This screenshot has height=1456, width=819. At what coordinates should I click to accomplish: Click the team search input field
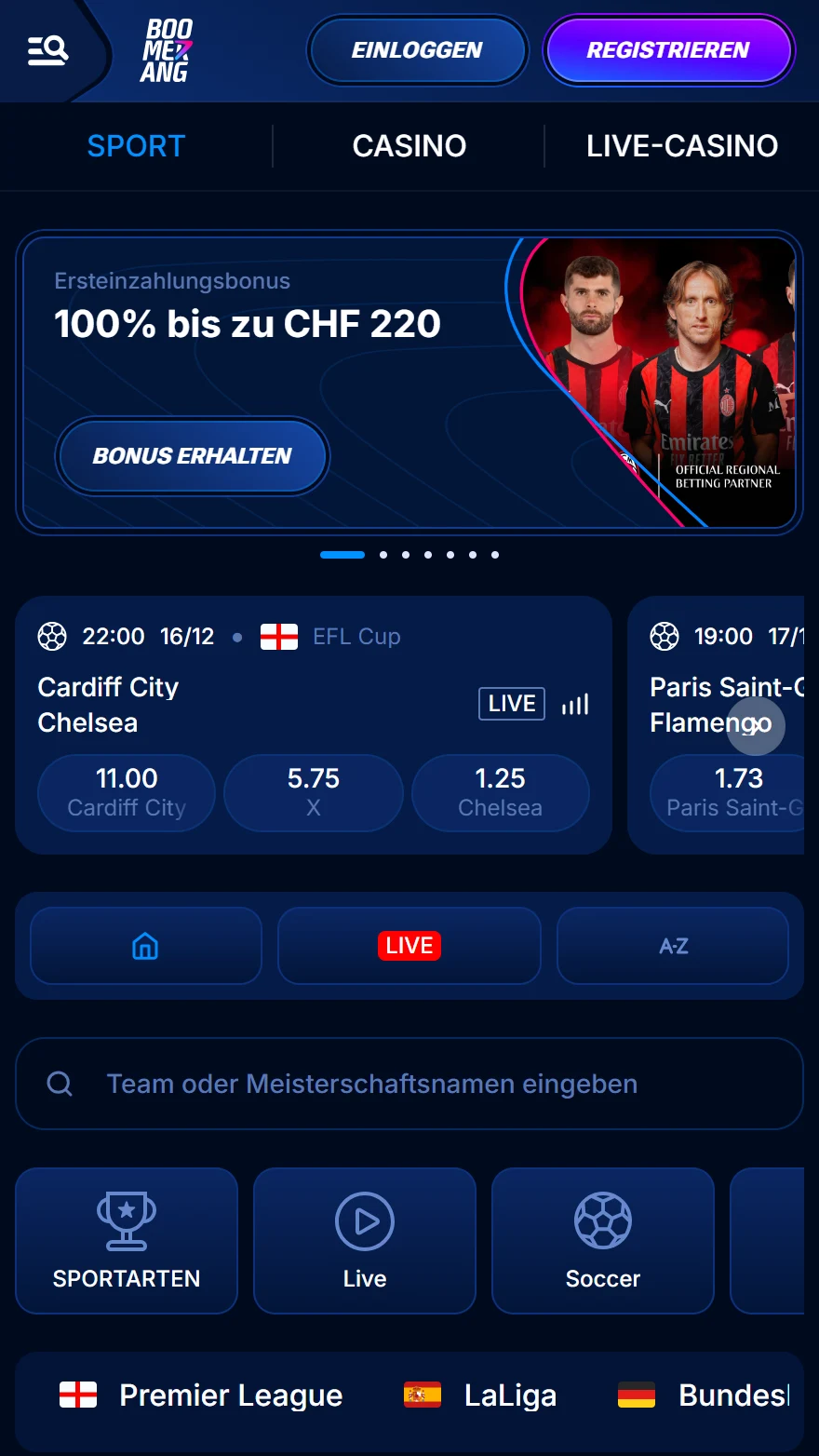coord(409,1084)
